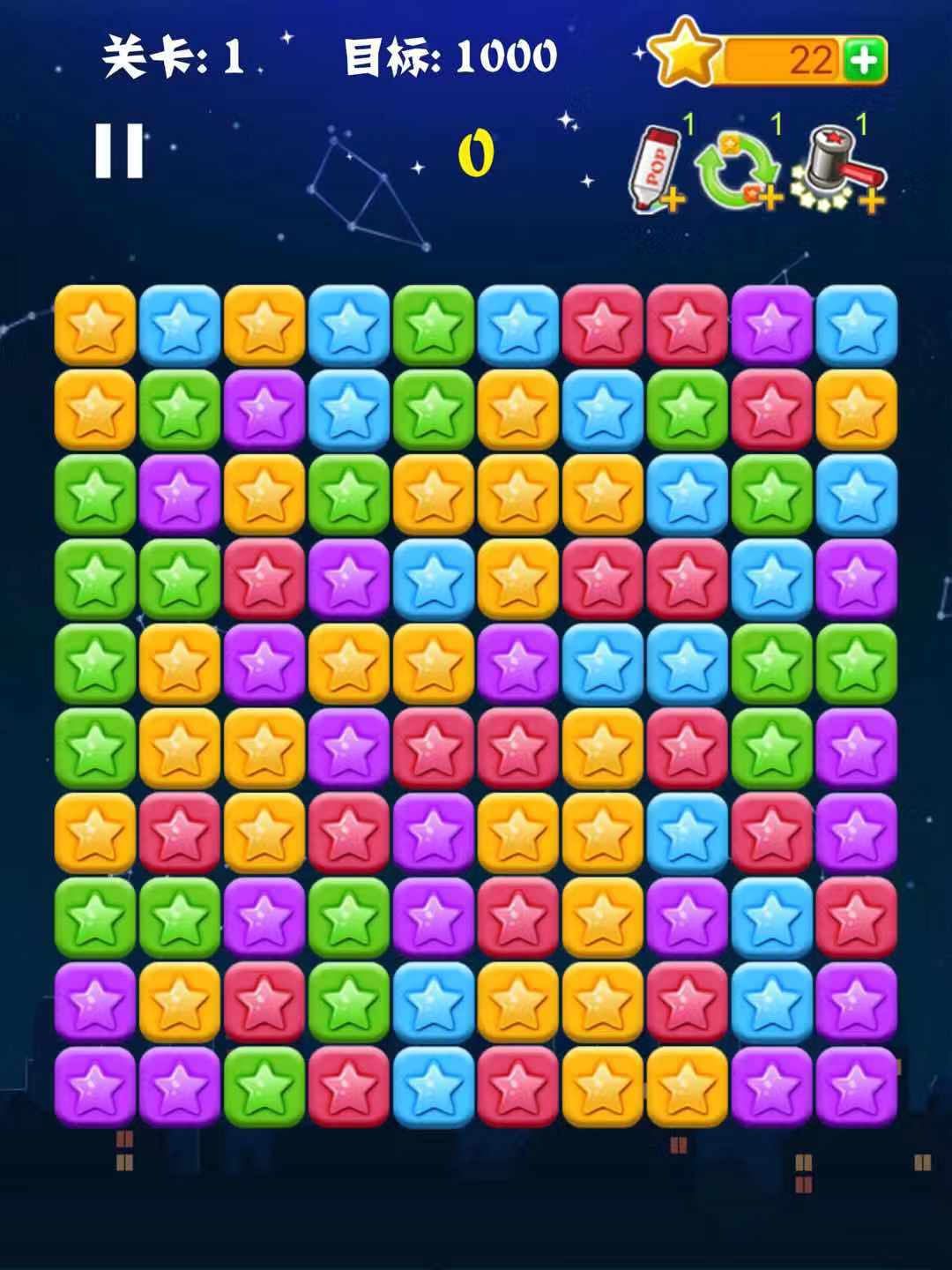Use the green shuffle arrows power-up
This screenshot has height=1270, width=952.
tap(739, 168)
